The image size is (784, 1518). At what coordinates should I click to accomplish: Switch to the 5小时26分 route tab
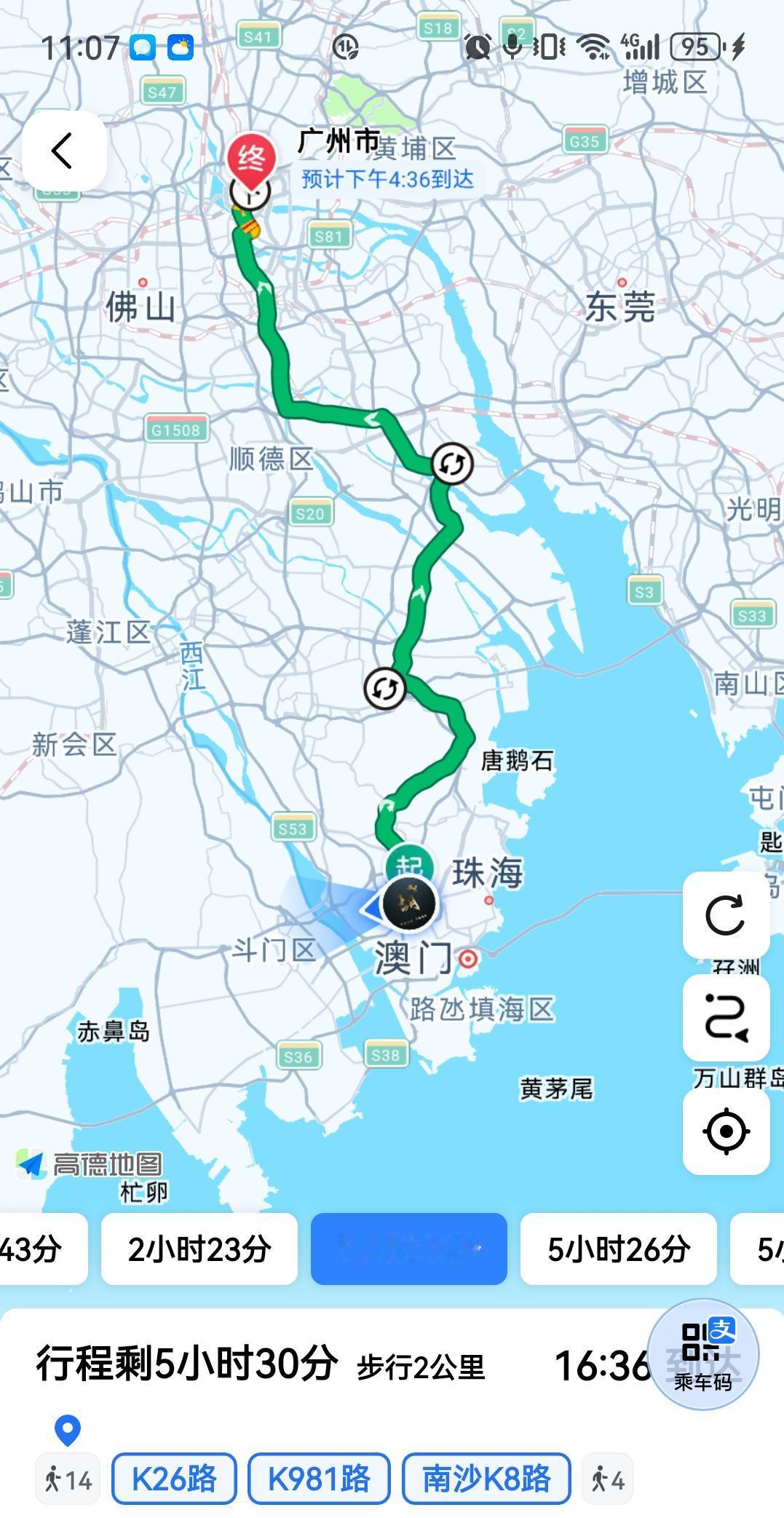[617, 1248]
